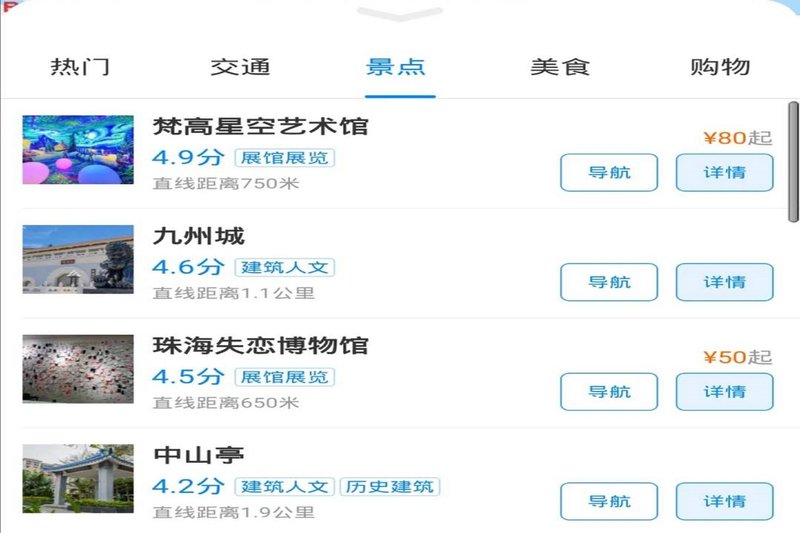Show details of 珠海失恋博物馆
The height and width of the screenshot is (533, 800).
(x=725, y=392)
